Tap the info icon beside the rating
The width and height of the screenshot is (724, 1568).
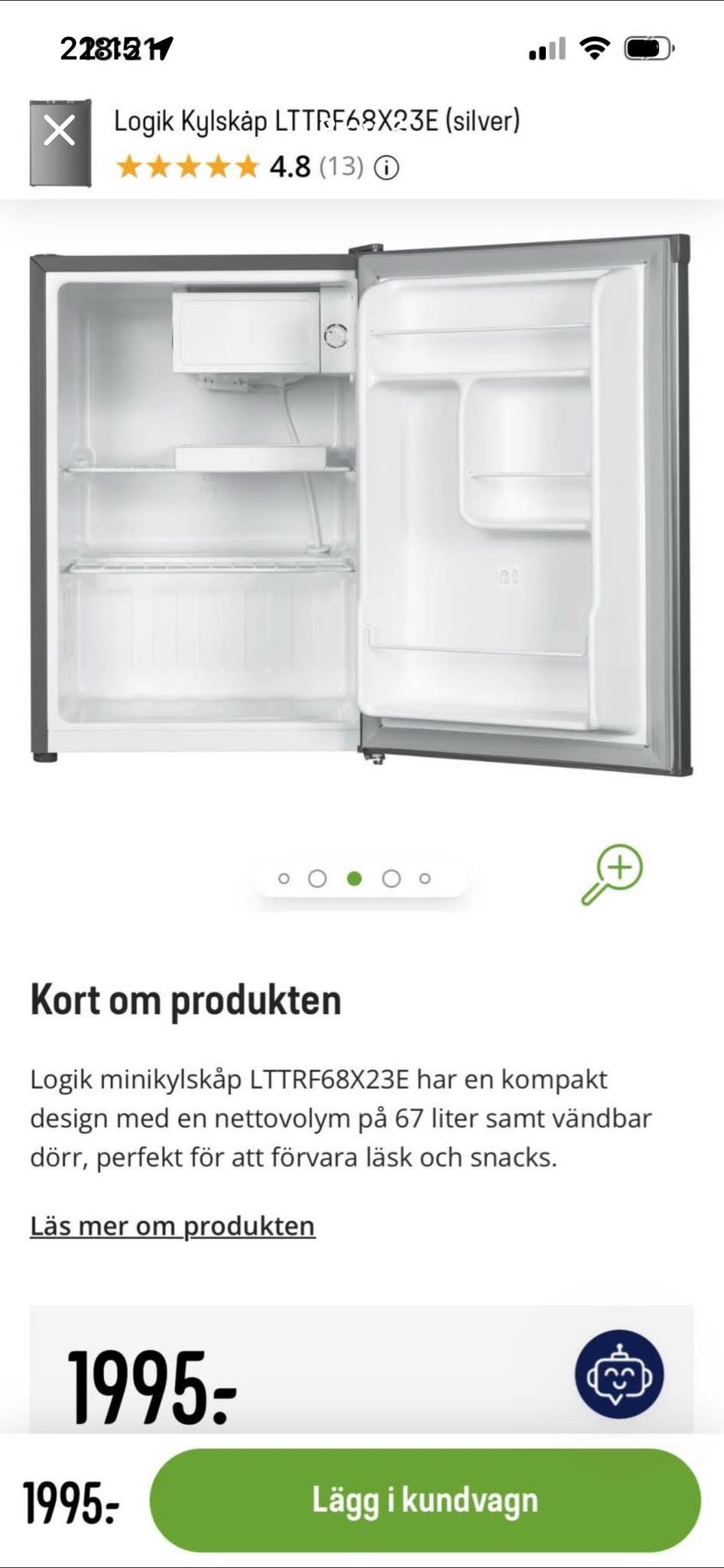pos(385,166)
